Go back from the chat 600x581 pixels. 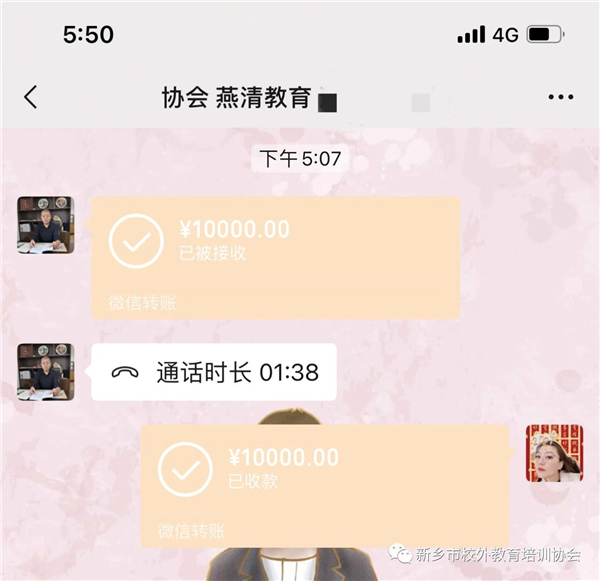30,97
